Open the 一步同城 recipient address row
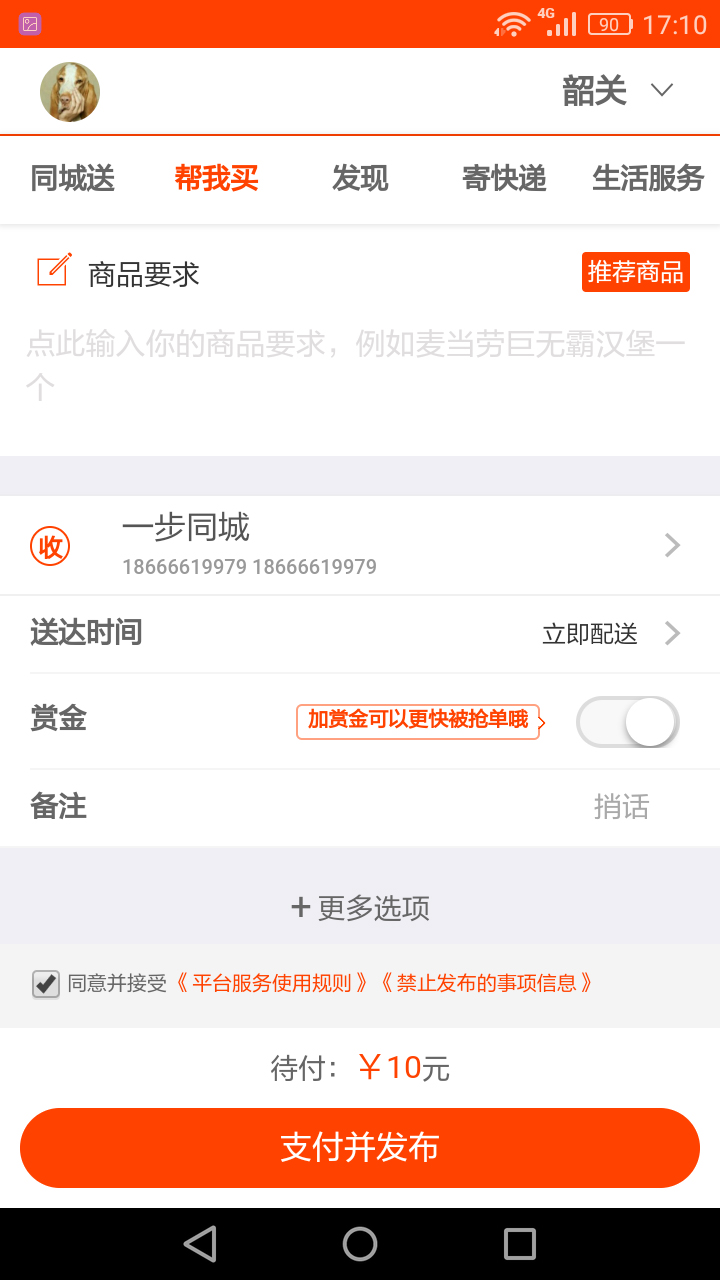 360,545
